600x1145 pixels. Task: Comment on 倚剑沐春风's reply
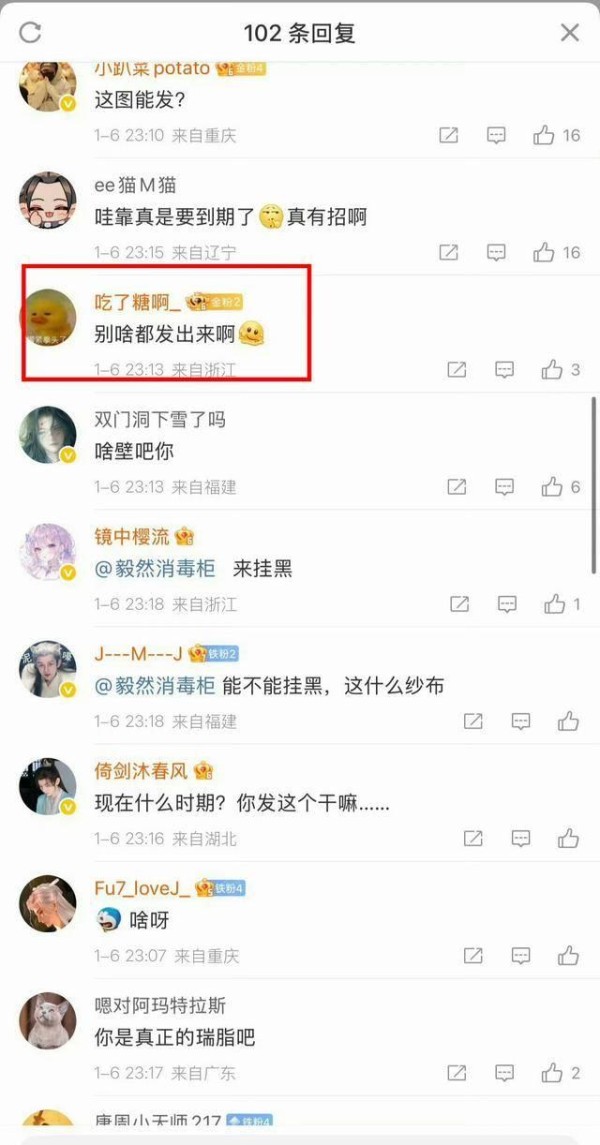click(x=520, y=838)
